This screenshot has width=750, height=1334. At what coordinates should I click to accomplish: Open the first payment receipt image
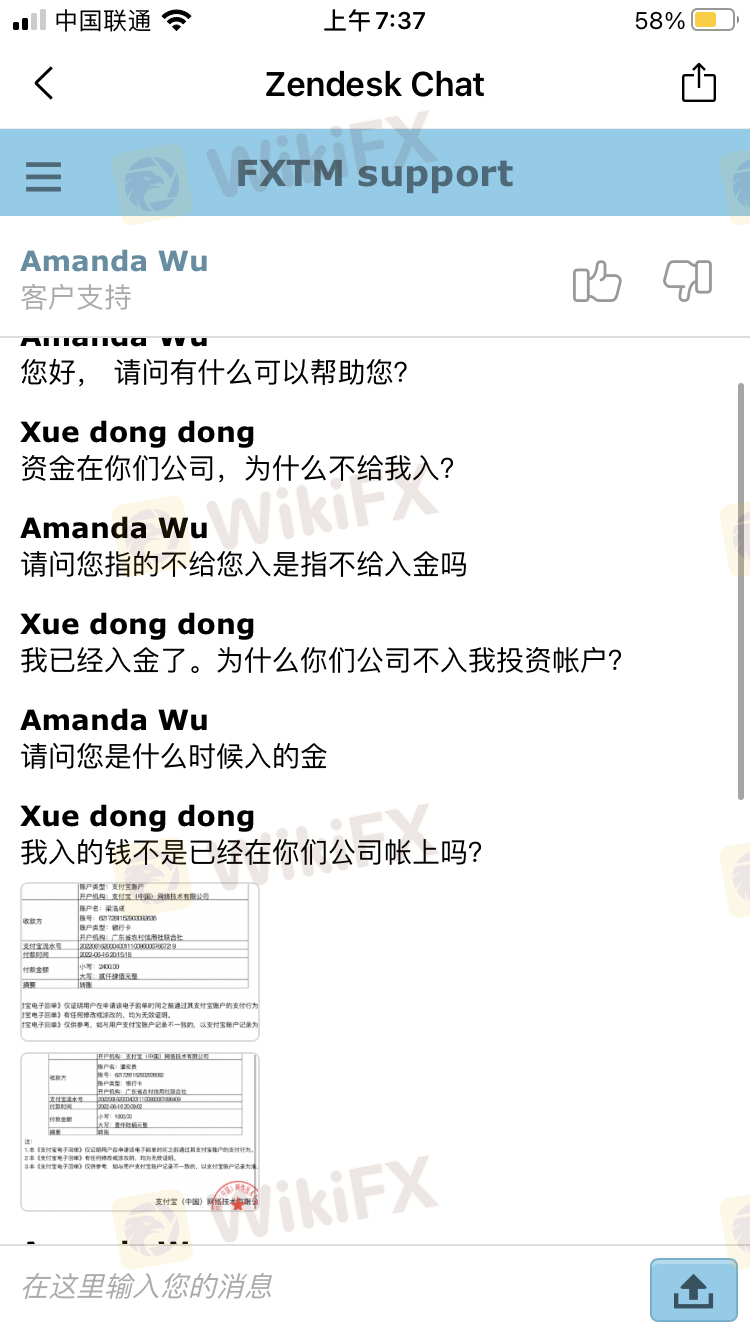click(140, 960)
